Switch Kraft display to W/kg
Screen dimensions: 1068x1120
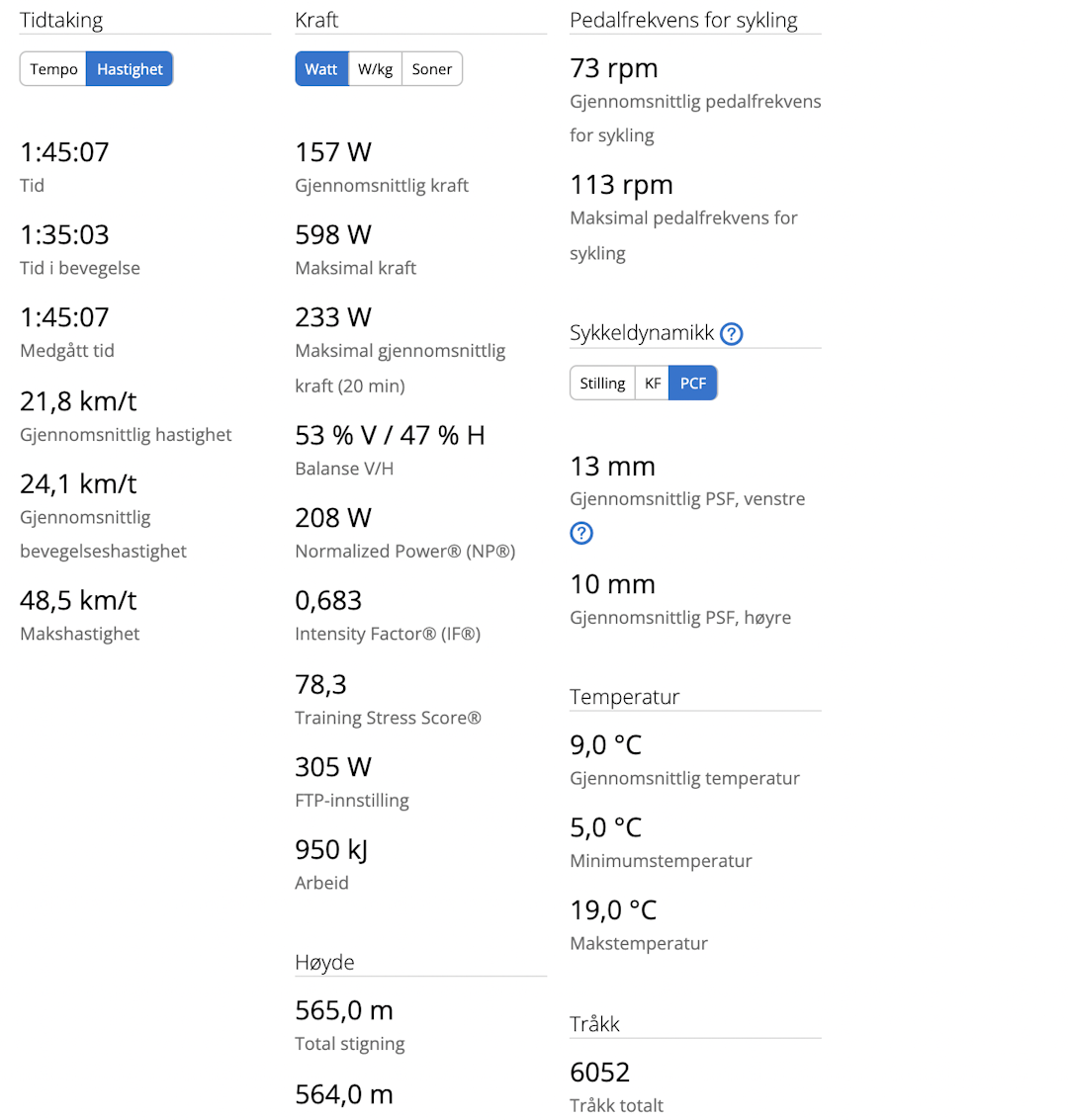(x=375, y=69)
